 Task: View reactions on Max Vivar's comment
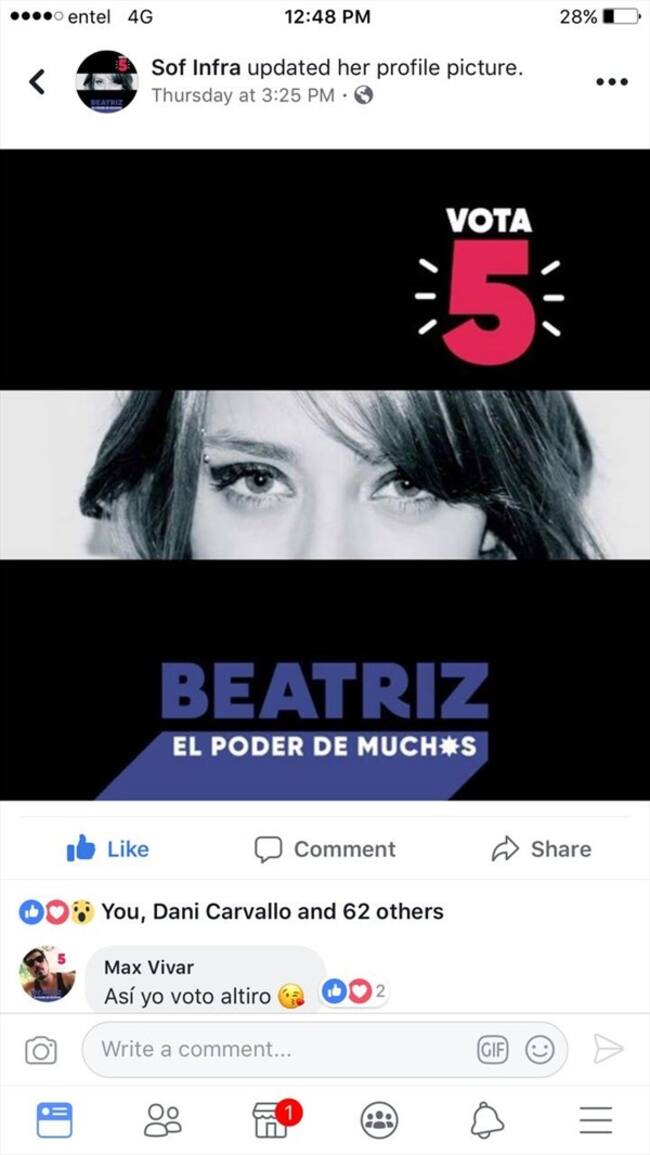click(x=354, y=992)
